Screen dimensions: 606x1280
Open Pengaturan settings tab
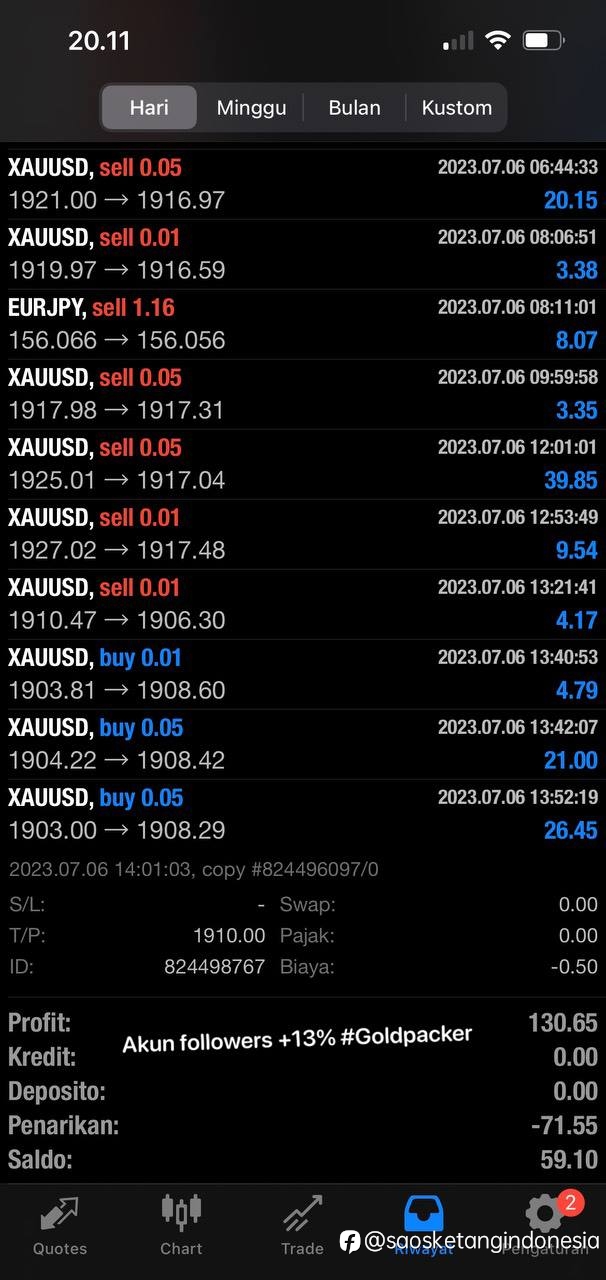545,1225
